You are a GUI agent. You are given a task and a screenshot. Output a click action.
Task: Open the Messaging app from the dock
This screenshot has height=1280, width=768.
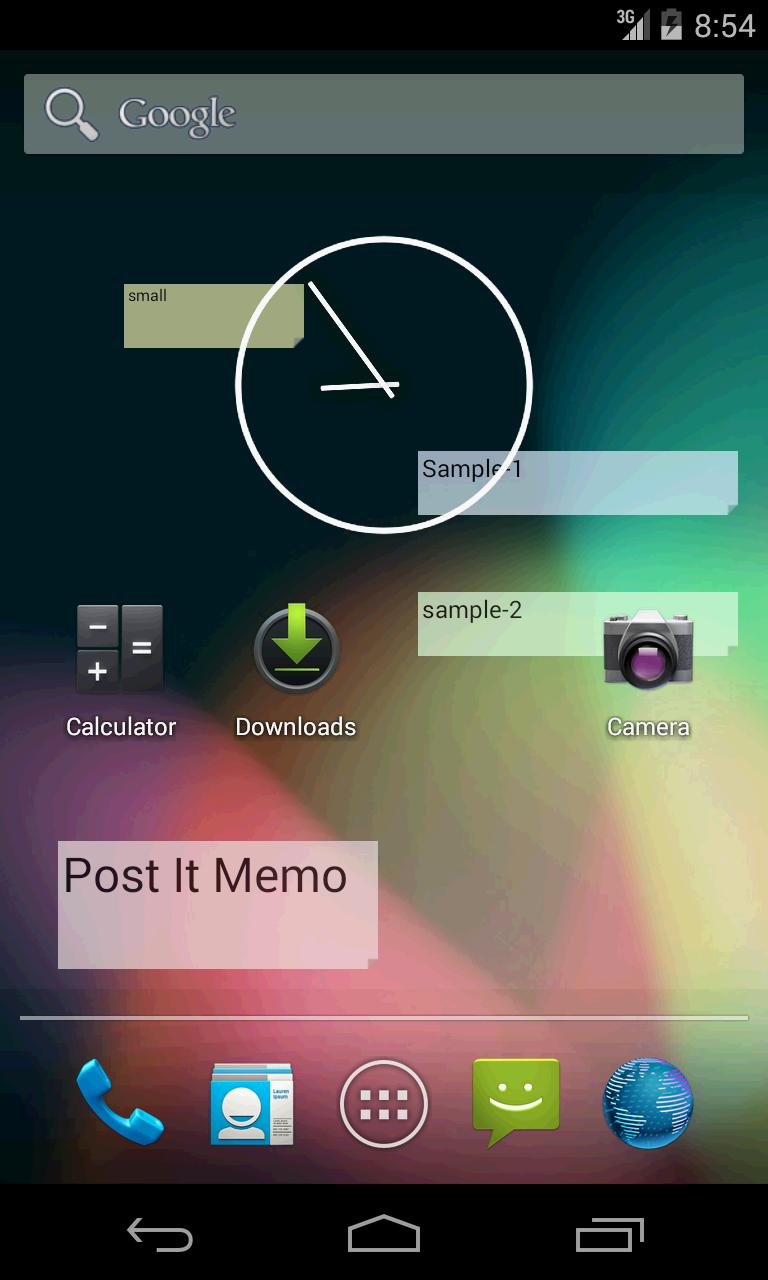516,1102
